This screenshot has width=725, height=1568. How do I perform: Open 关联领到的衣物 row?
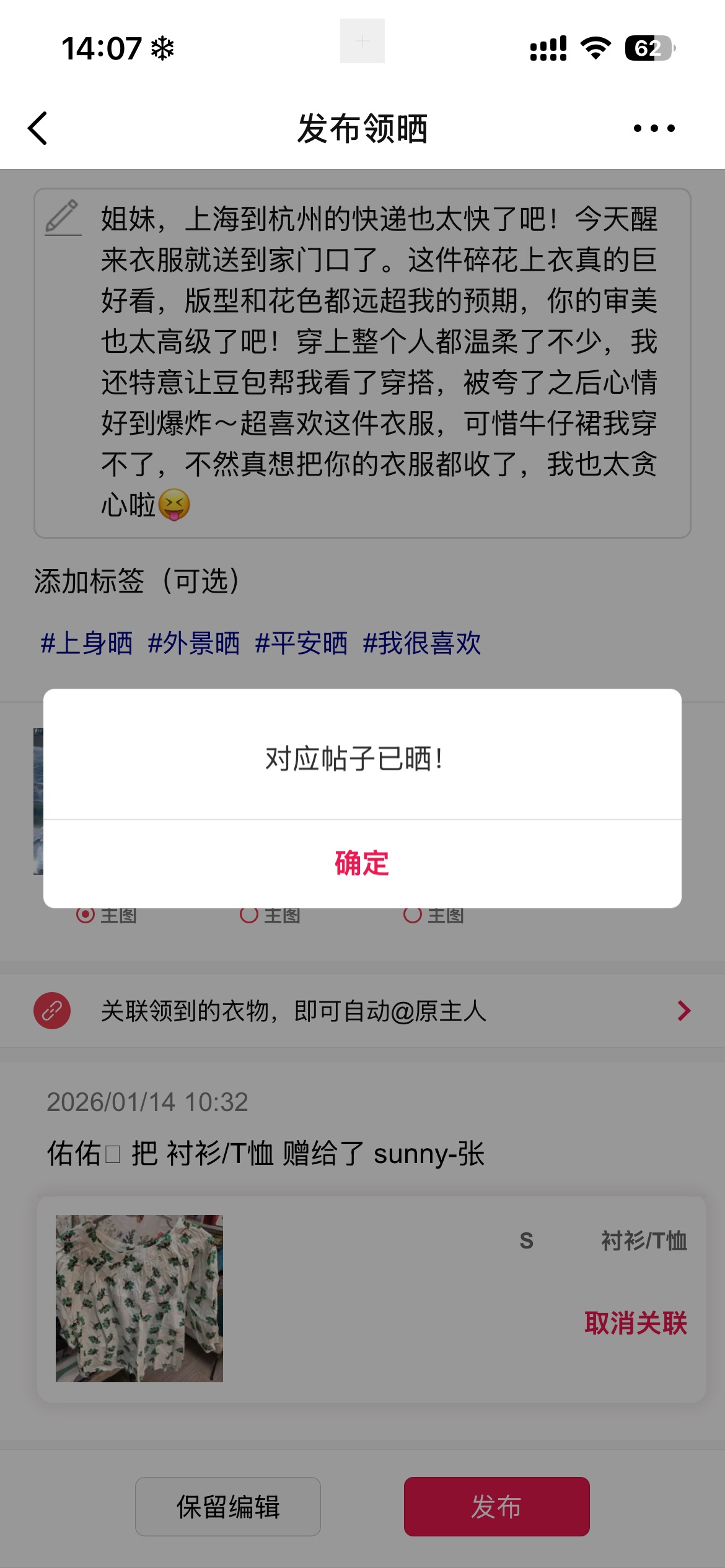point(362,1011)
